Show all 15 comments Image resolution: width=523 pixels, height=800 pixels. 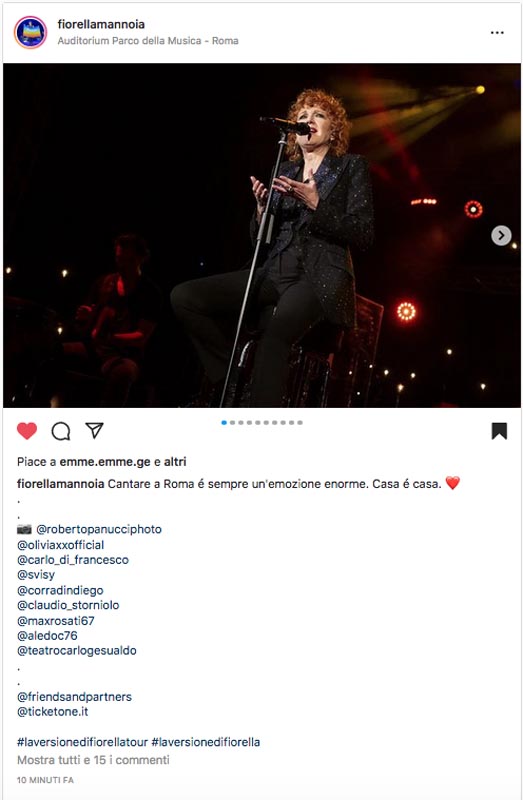coord(93,760)
